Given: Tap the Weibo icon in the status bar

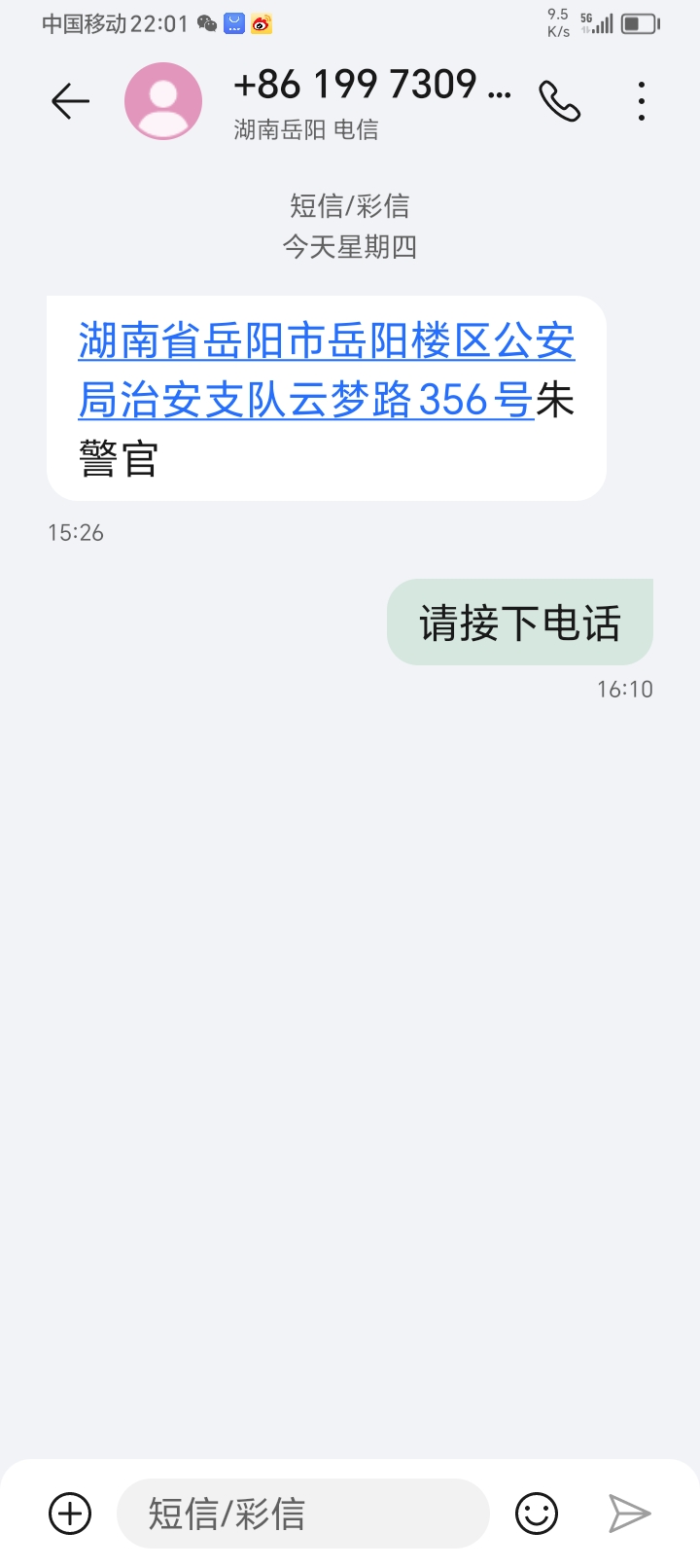Looking at the screenshot, I should (261, 23).
